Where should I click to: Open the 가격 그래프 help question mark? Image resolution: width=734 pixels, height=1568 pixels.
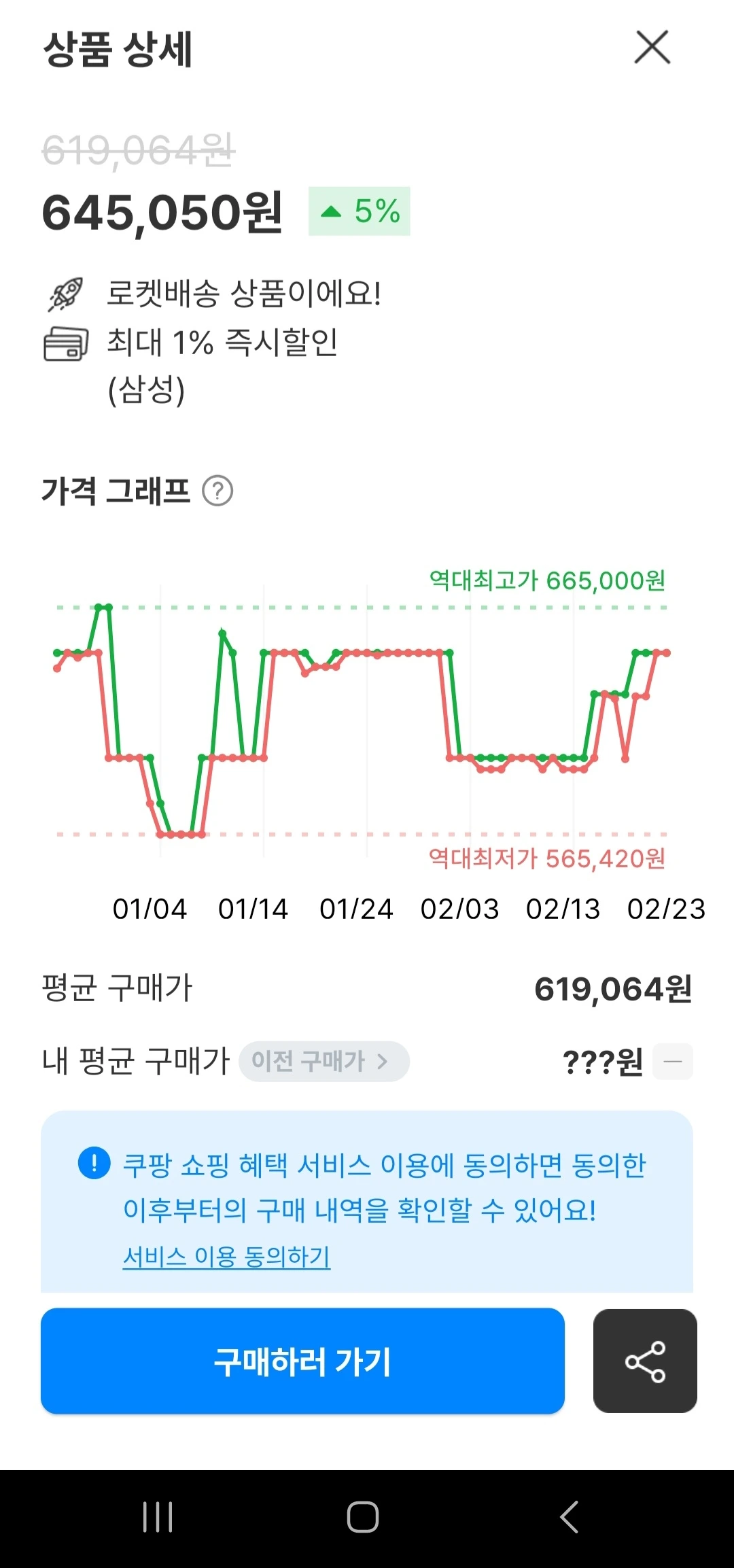point(217,491)
